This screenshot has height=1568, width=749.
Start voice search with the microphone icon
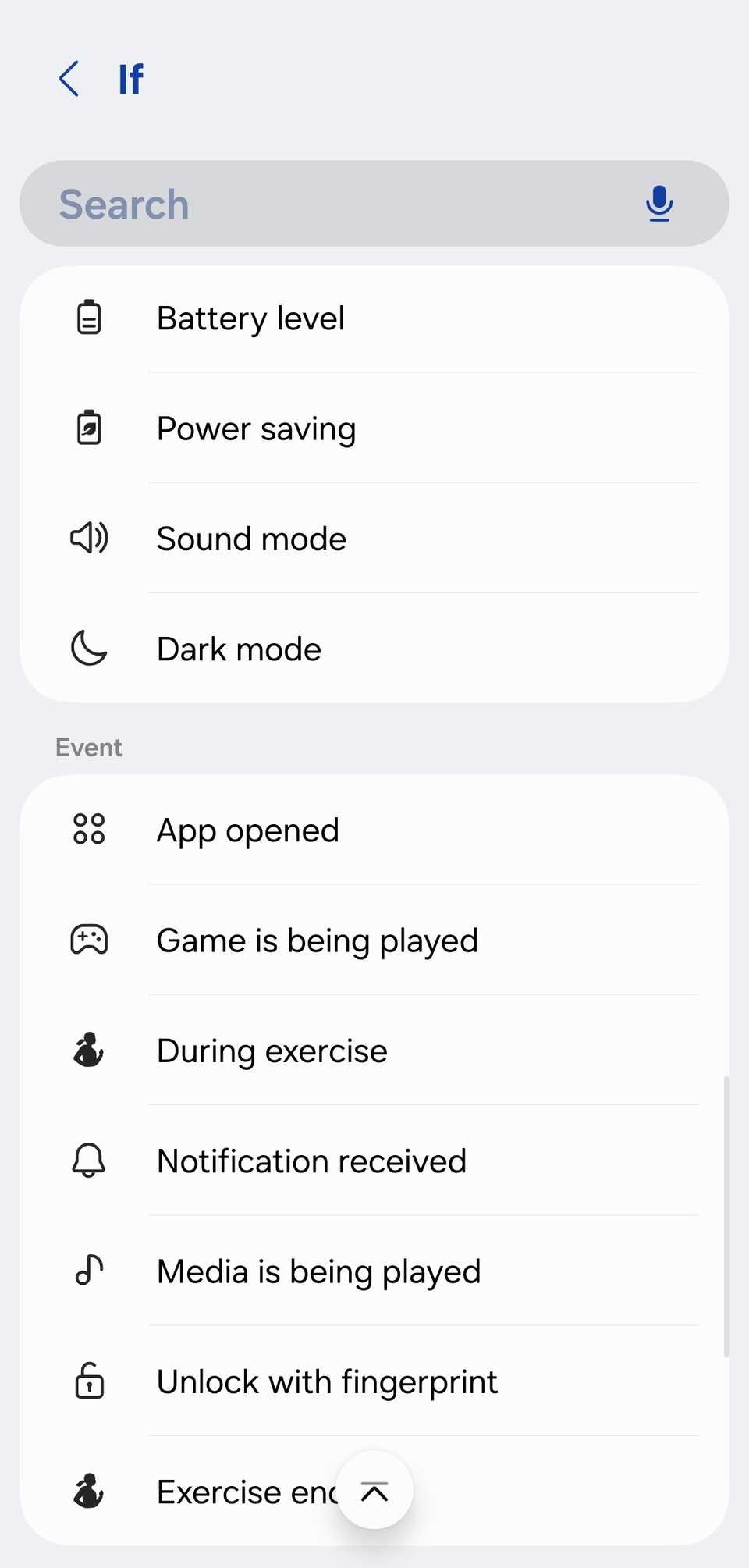click(x=658, y=204)
